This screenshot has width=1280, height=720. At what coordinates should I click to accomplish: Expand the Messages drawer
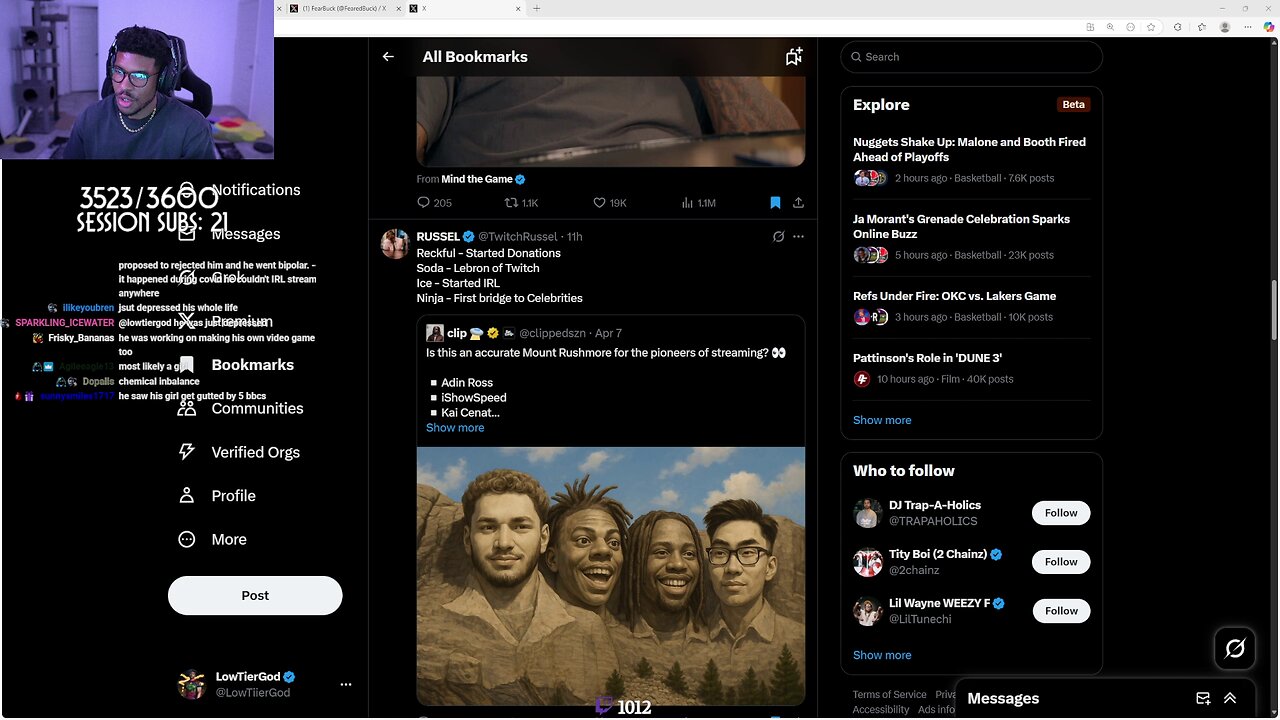tap(1230, 698)
